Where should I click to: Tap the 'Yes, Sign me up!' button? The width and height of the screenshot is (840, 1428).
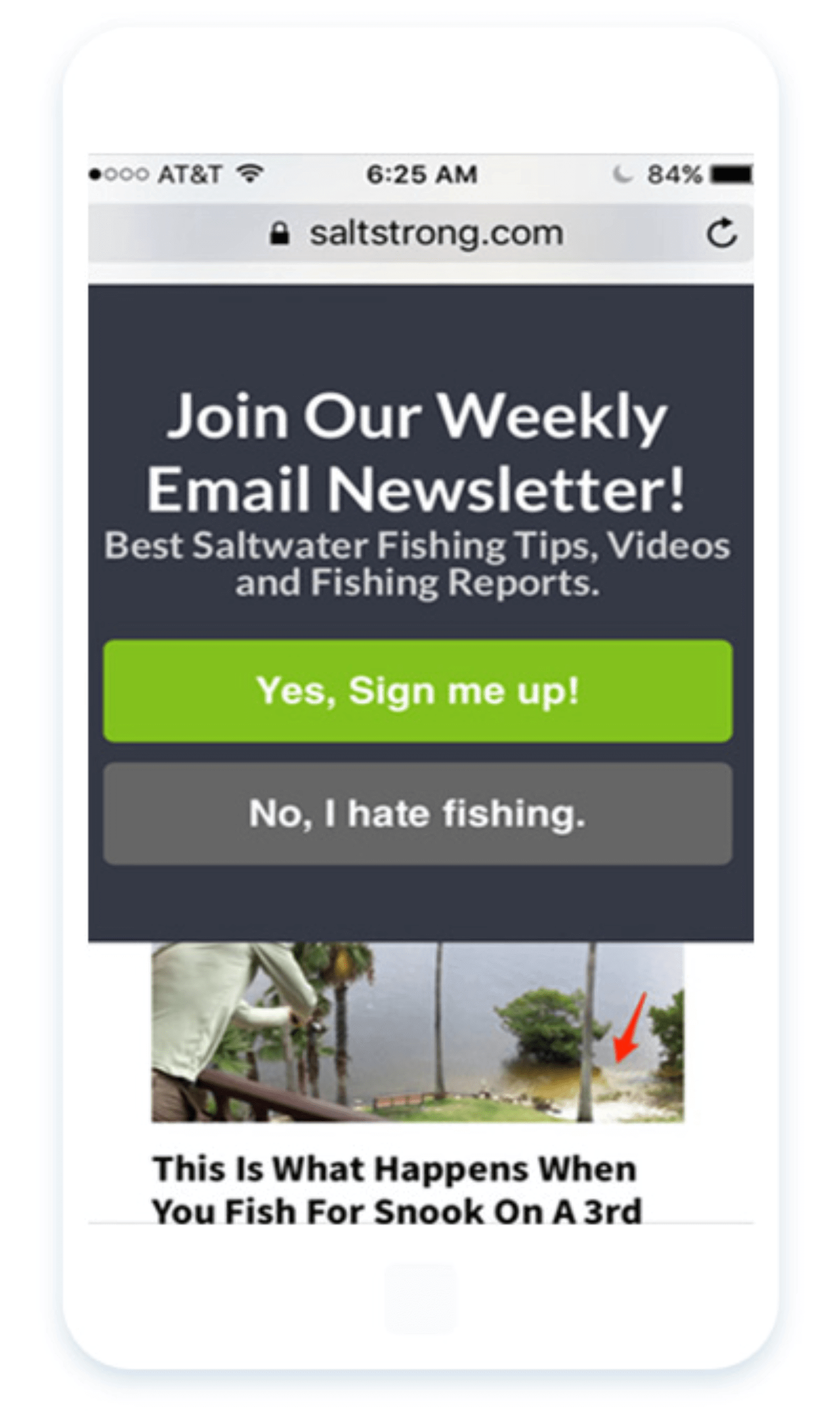coord(418,691)
